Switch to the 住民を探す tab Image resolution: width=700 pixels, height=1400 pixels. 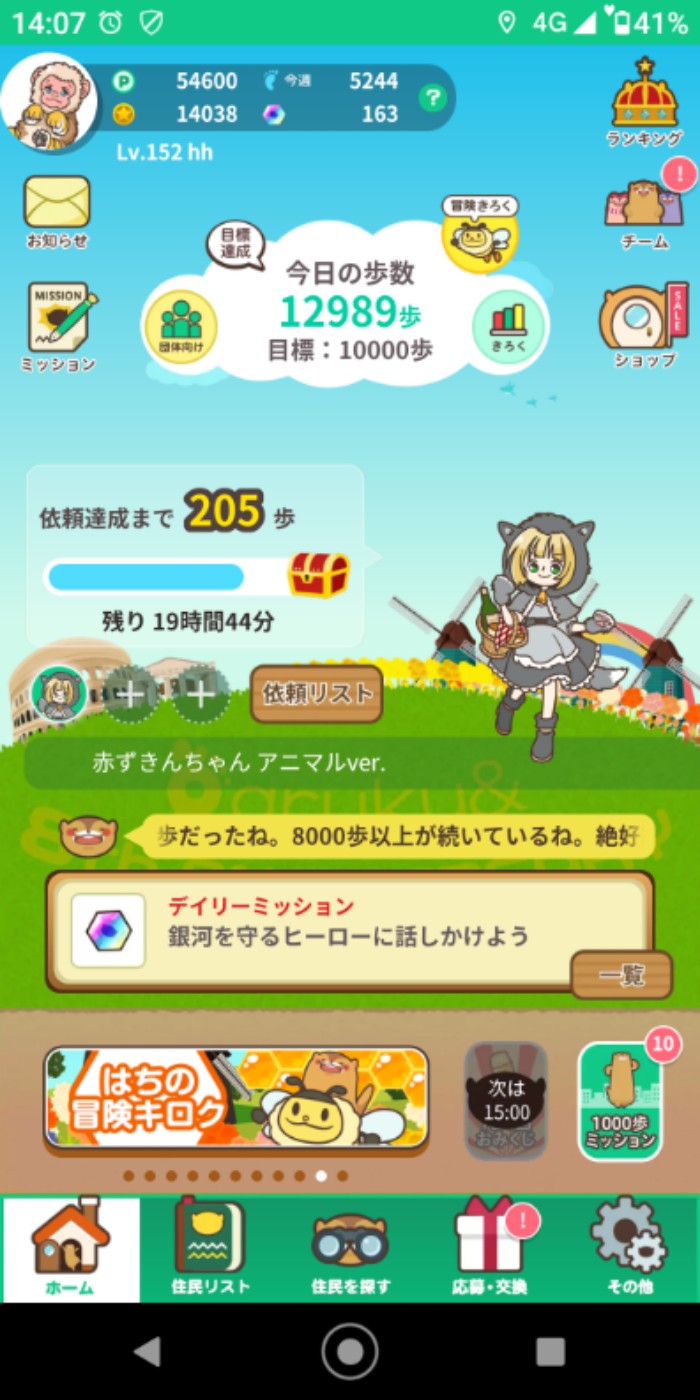coord(350,1249)
